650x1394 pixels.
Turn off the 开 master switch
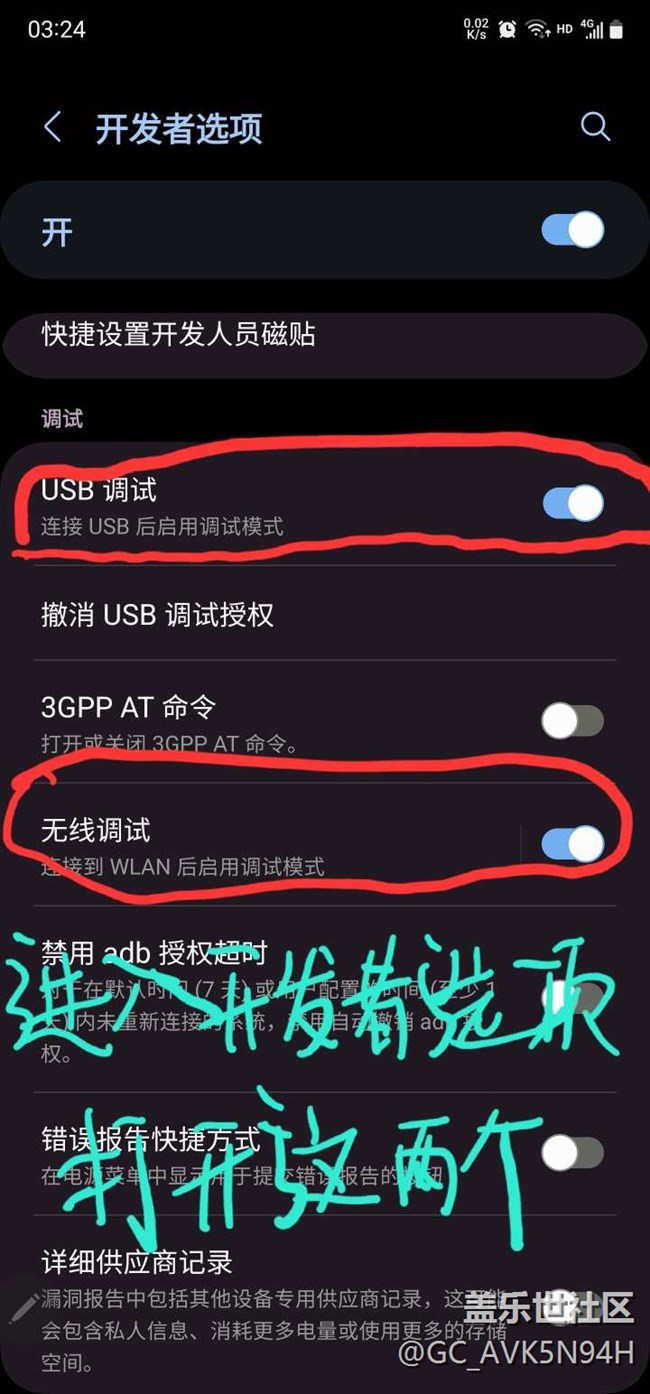573,231
